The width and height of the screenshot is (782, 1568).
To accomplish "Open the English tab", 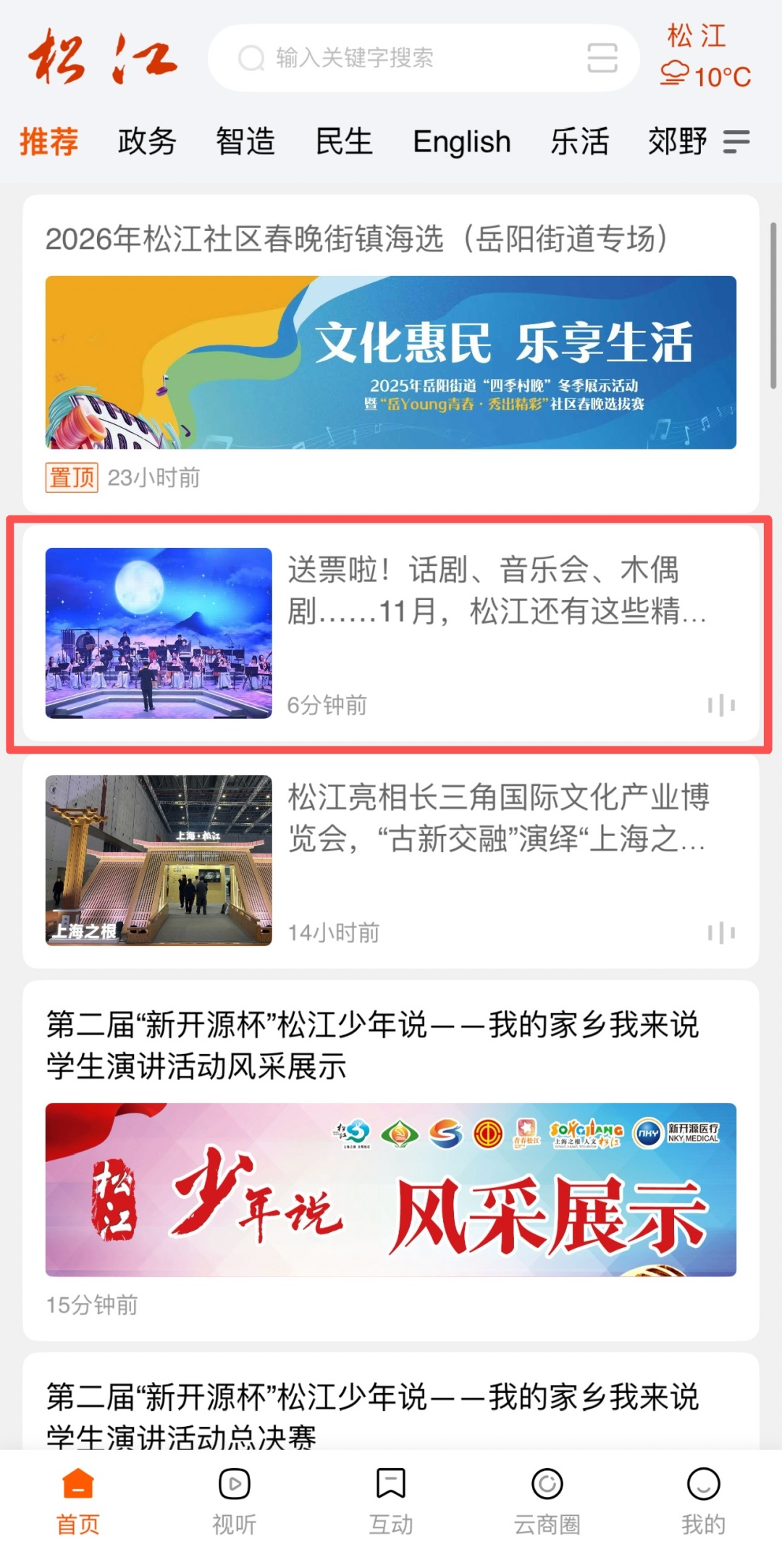I will [462, 141].
